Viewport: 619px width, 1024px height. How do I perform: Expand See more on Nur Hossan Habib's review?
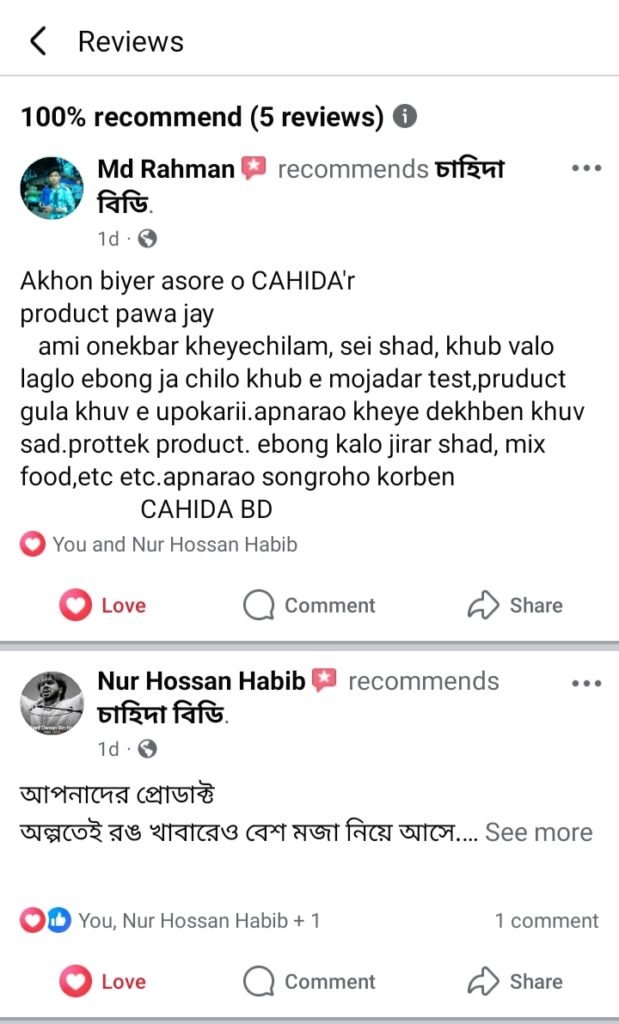coord(538,832)
